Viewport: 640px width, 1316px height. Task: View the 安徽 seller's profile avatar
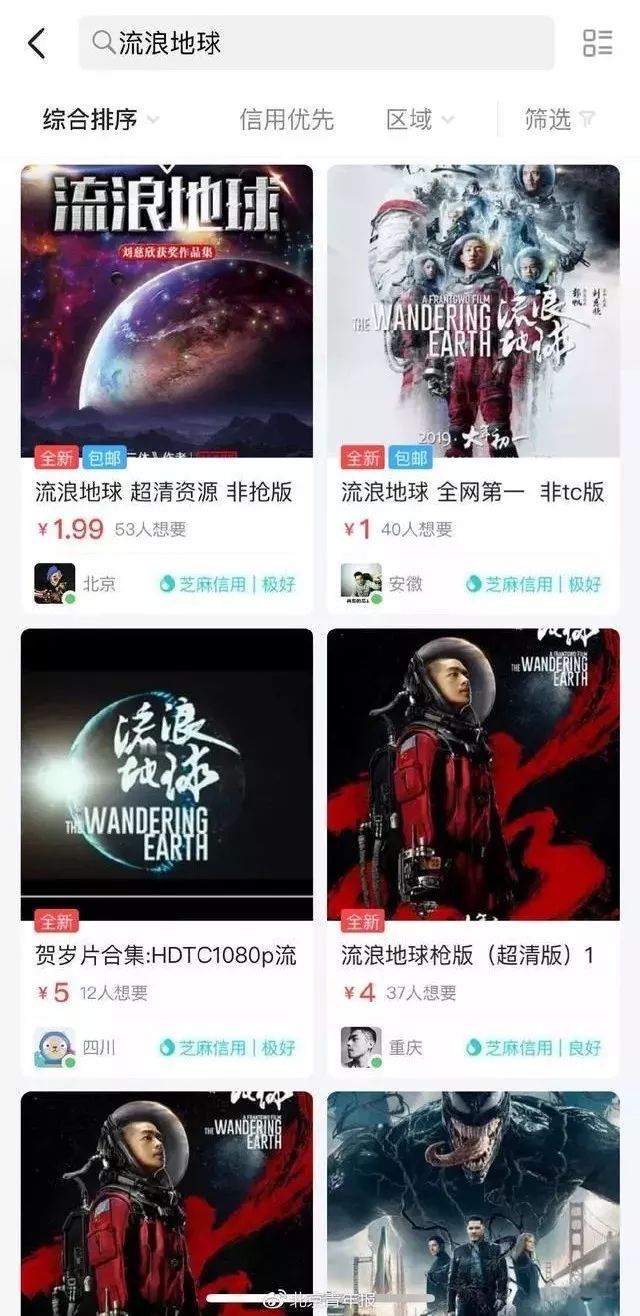click(360, 583)
